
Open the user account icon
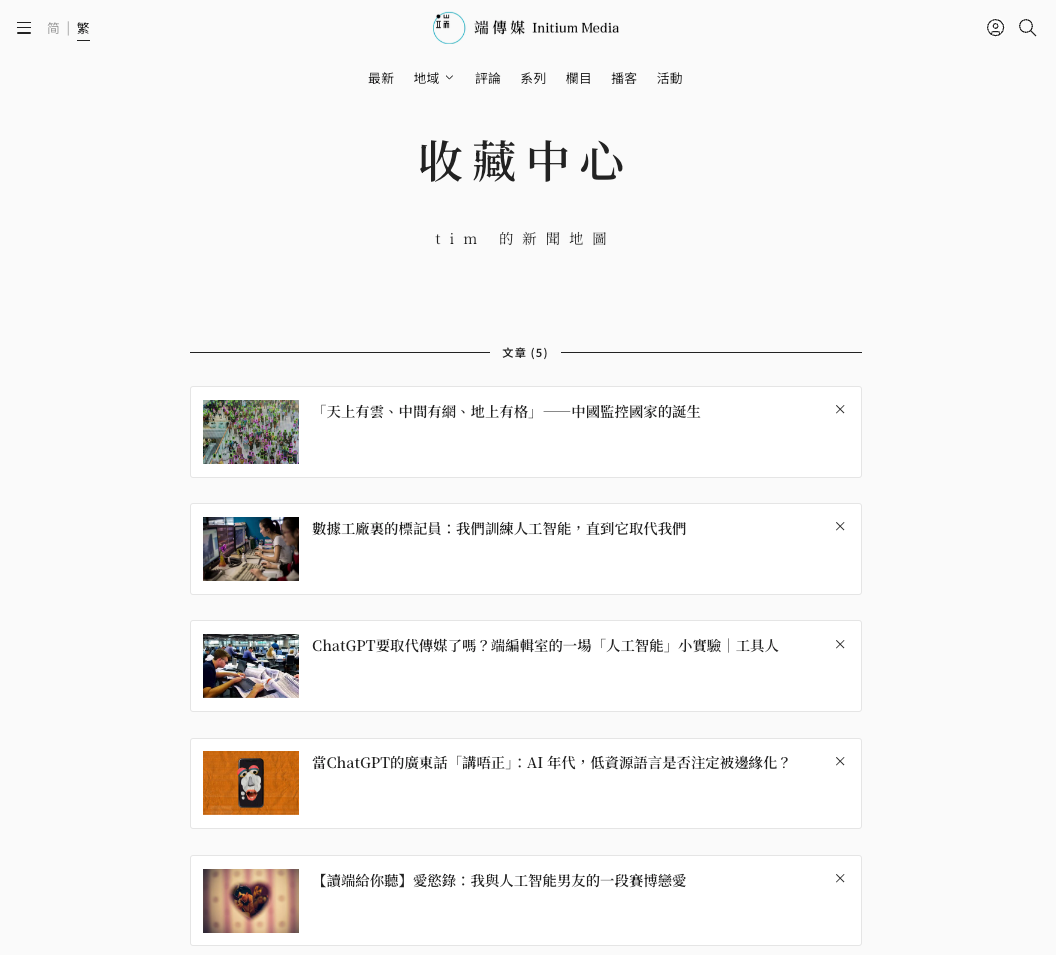(x=995, y=28)
